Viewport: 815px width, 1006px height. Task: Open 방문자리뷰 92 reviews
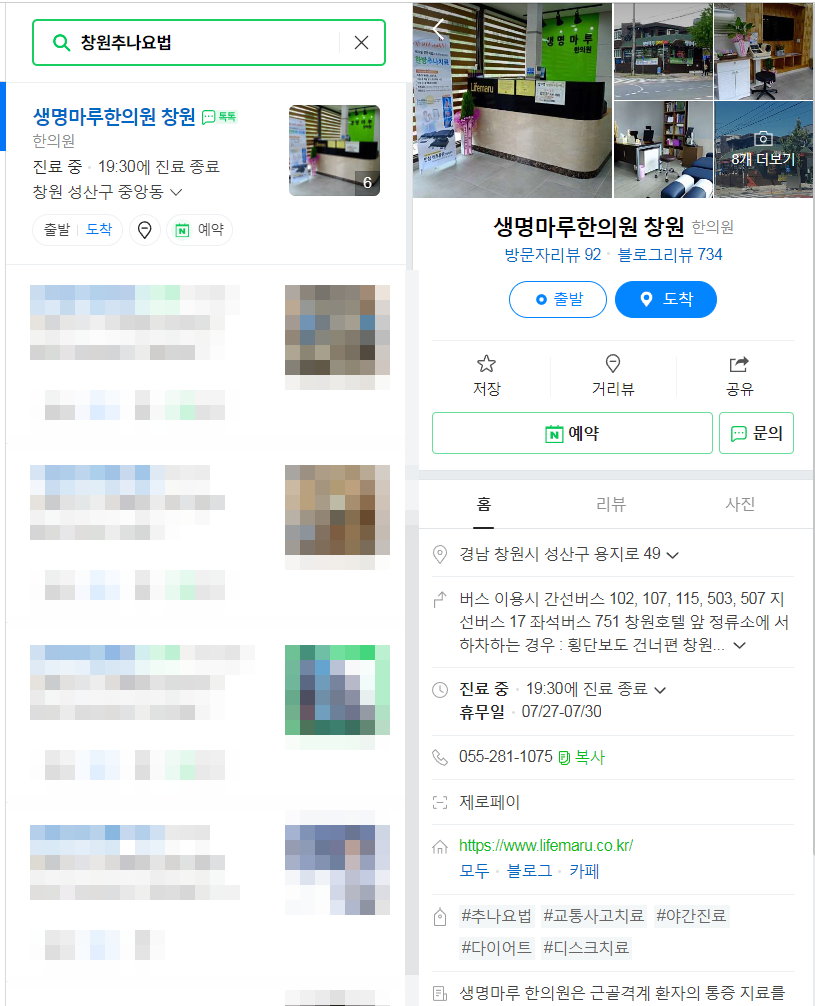pyautogui.click(x=552, y=255)
